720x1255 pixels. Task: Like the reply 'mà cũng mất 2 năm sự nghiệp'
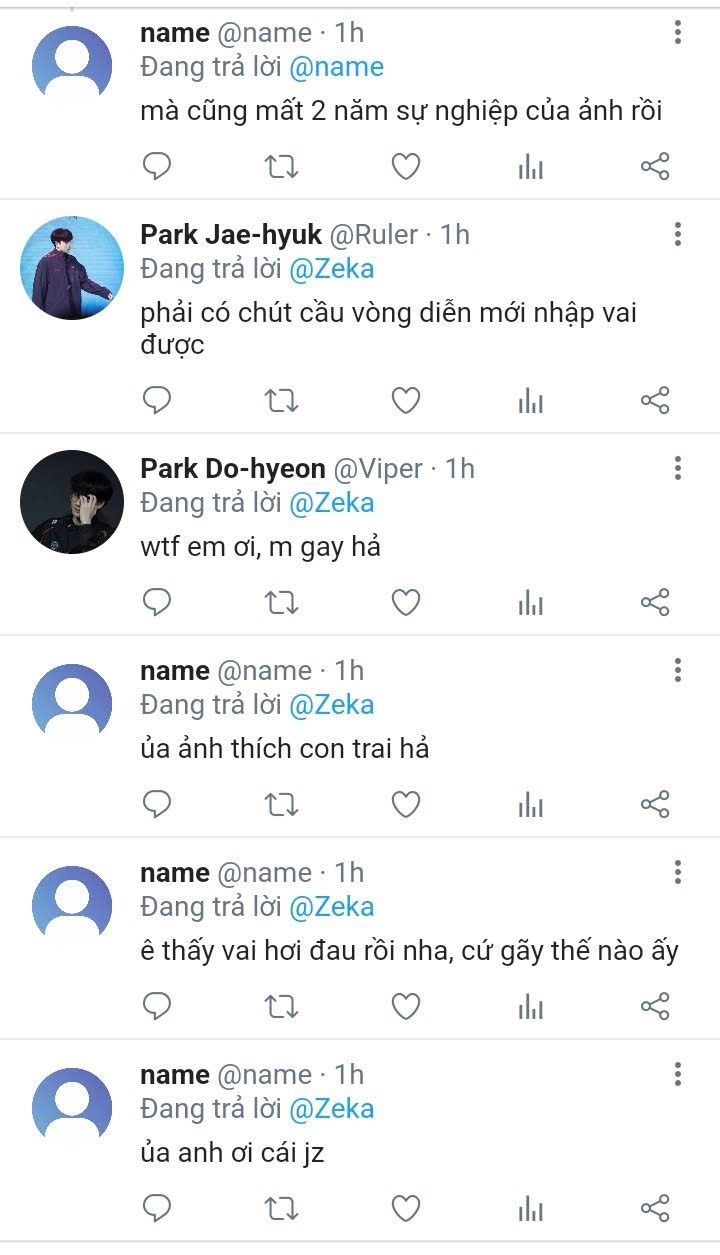(405, 166)
